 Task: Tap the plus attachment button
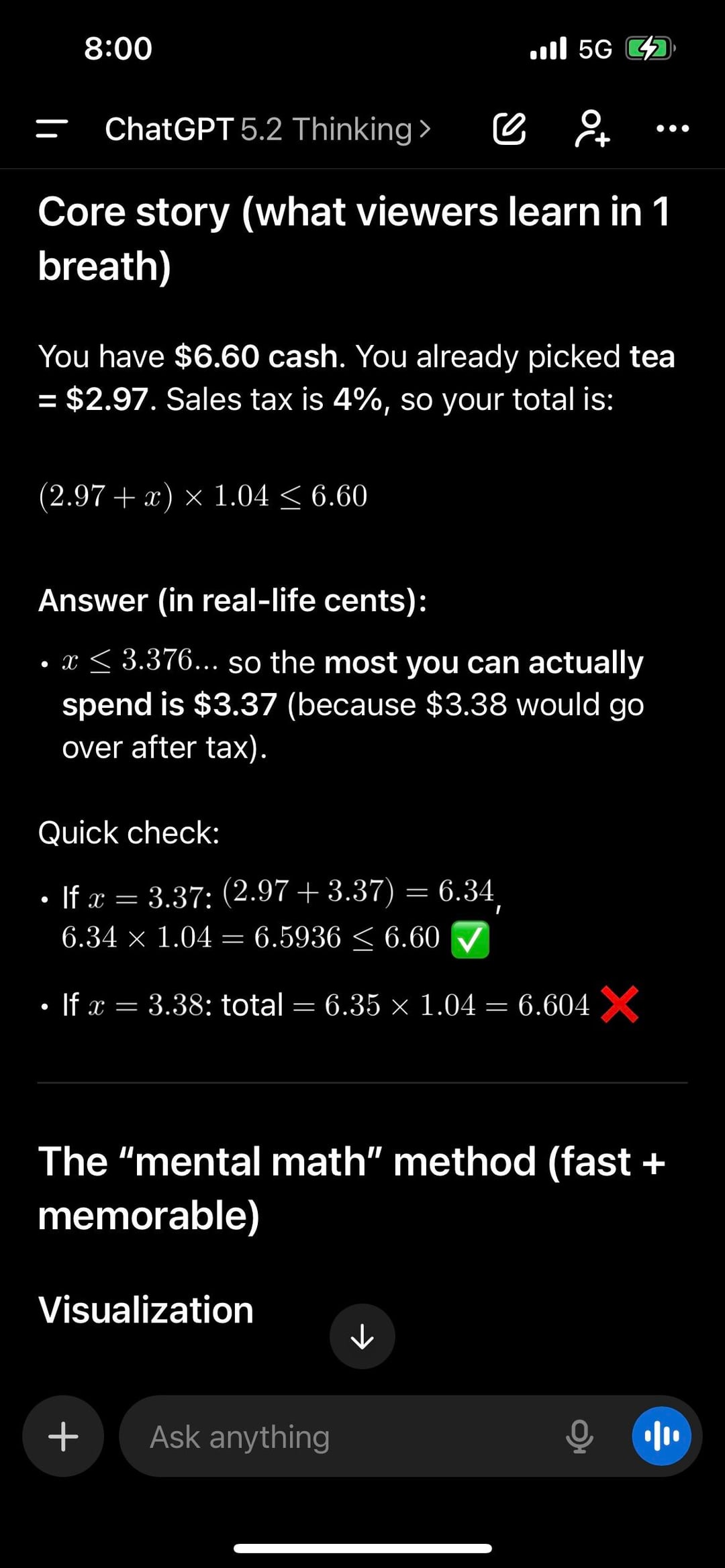click(63, 1436)
